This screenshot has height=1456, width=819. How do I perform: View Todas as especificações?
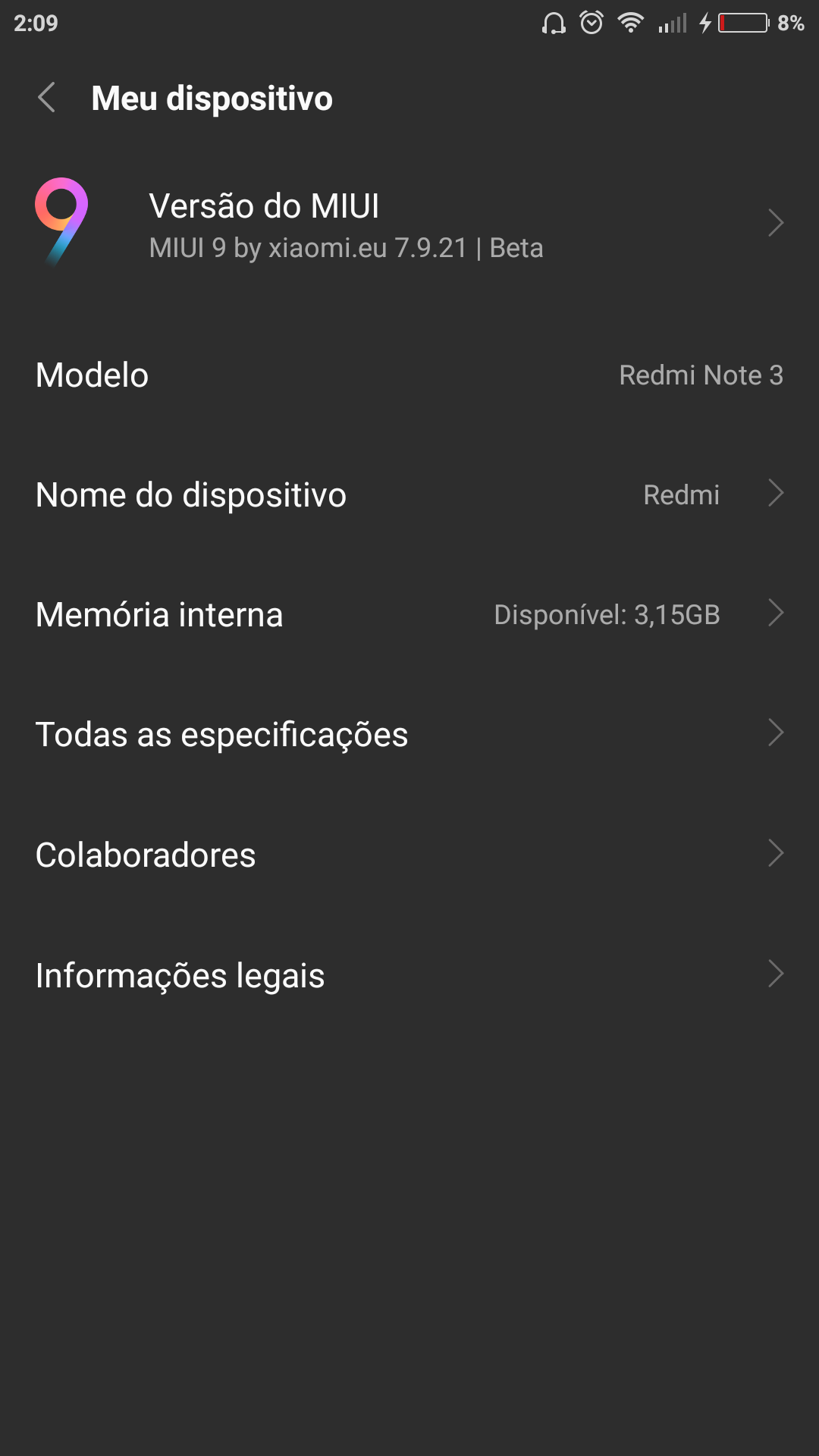409,734
